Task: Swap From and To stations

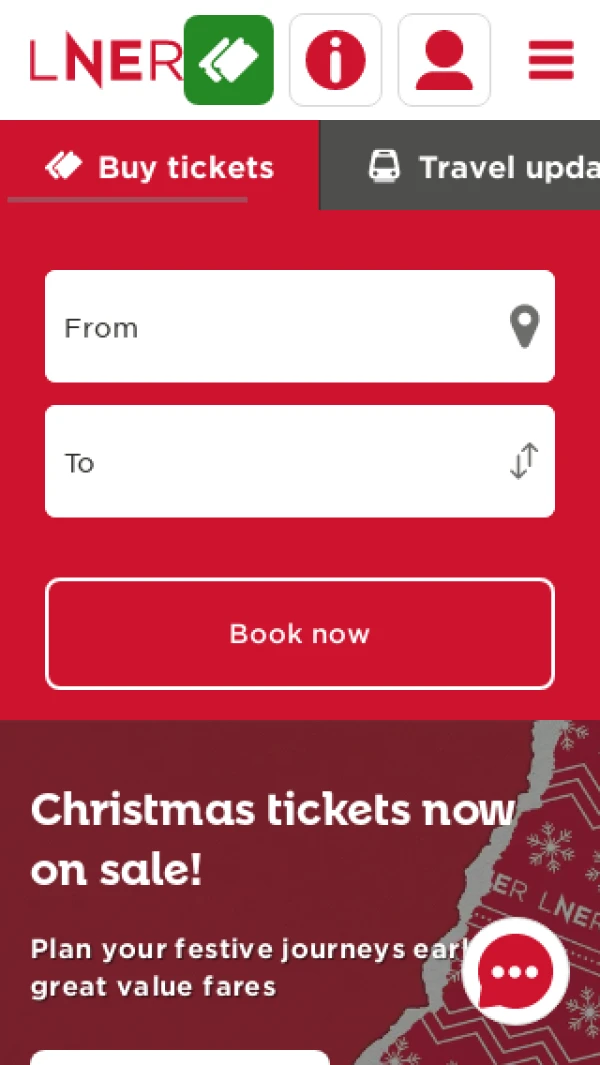Action: point(524,461)
